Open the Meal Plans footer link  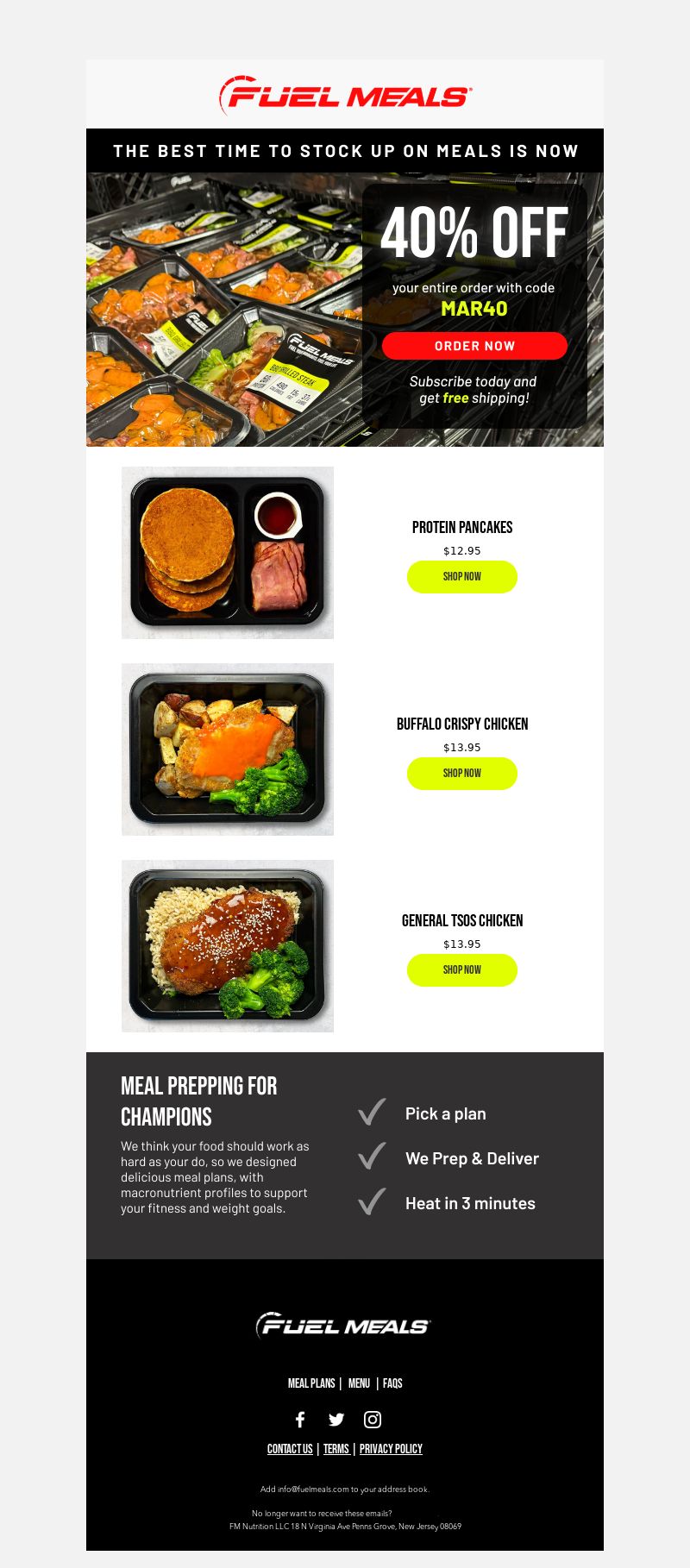click(x=311, y=1383)
